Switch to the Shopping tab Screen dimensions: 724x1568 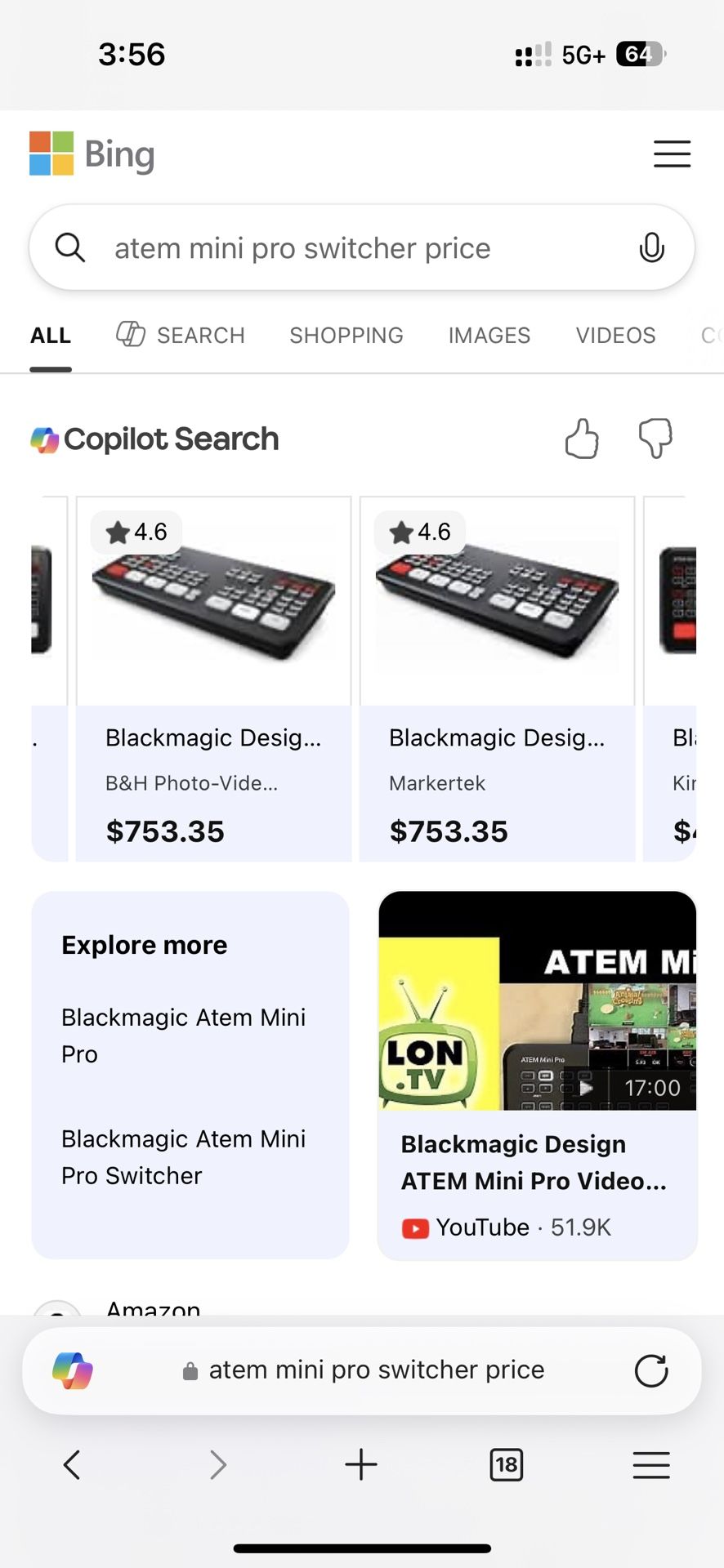(x=346, y=335)
